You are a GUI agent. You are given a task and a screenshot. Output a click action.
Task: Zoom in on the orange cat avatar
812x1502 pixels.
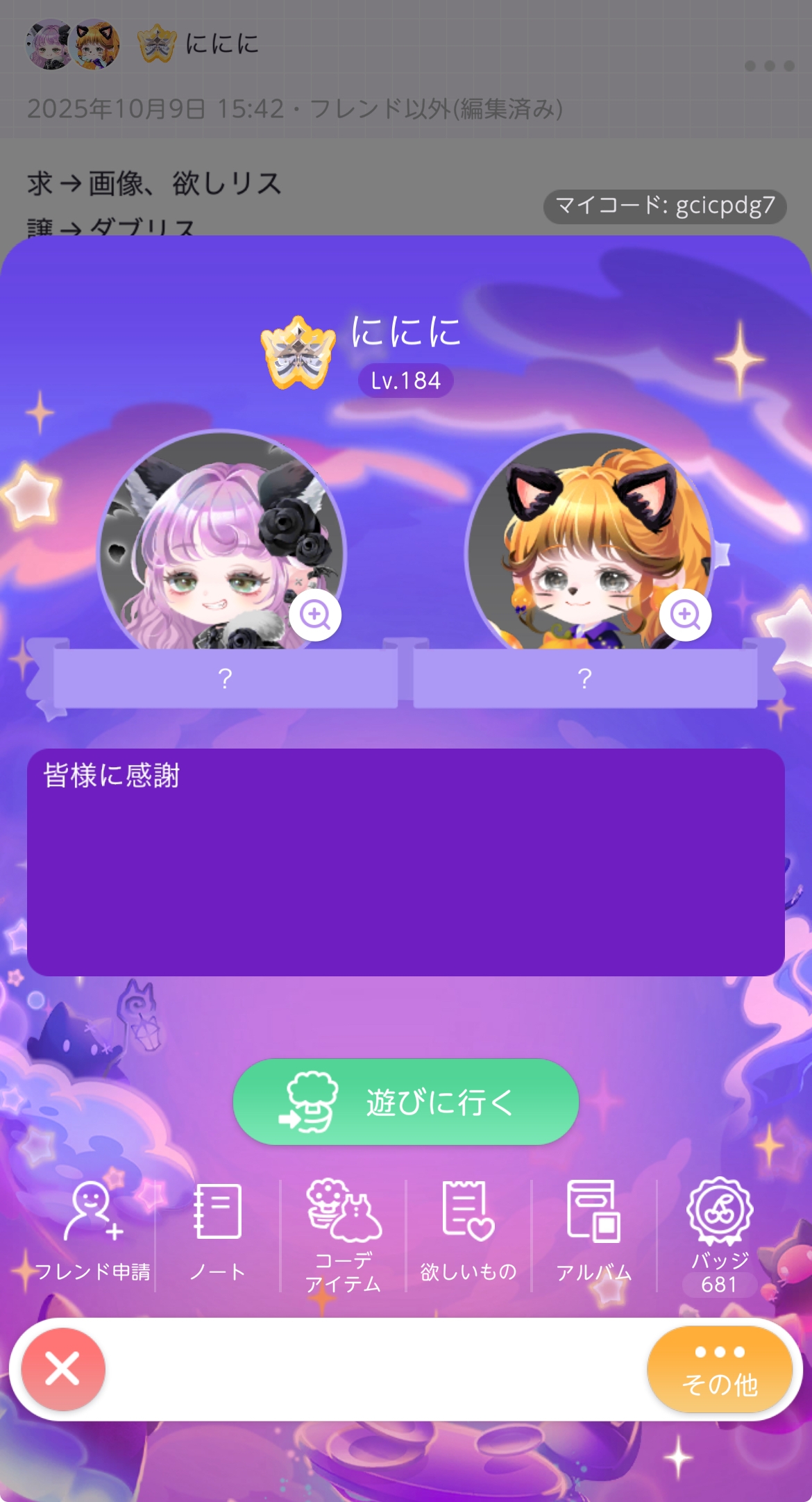coord(685,615)
